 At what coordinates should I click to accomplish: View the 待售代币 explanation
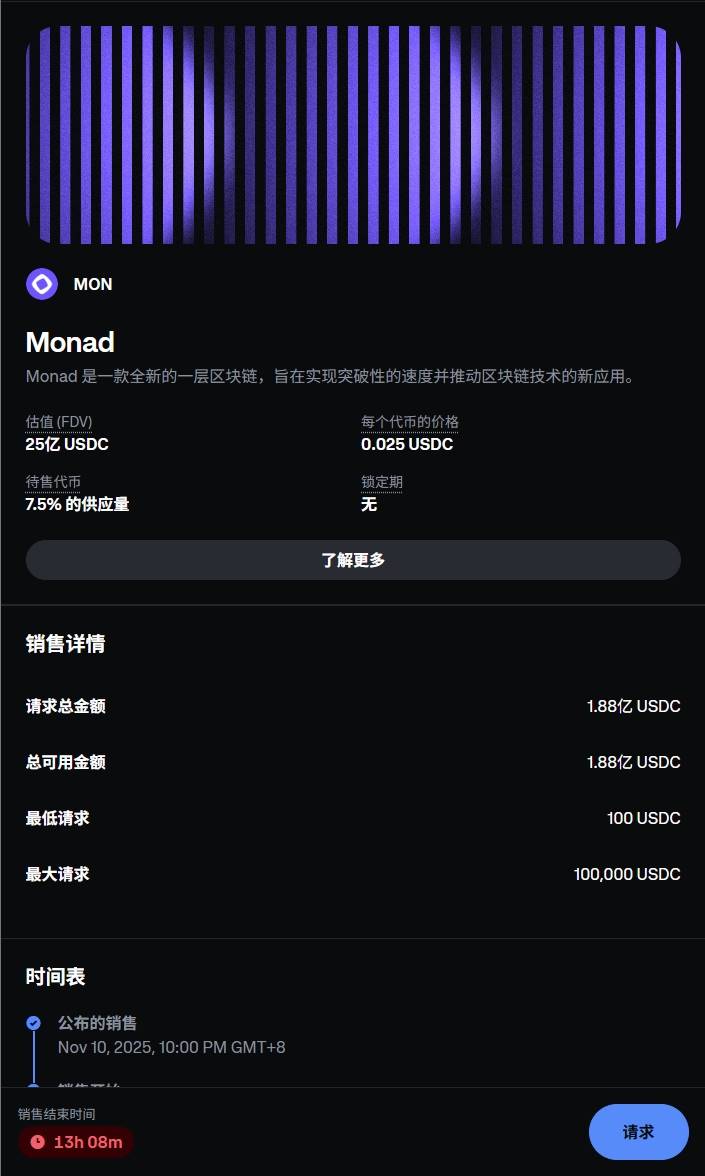pyautogui.click(x=53, y=482)
